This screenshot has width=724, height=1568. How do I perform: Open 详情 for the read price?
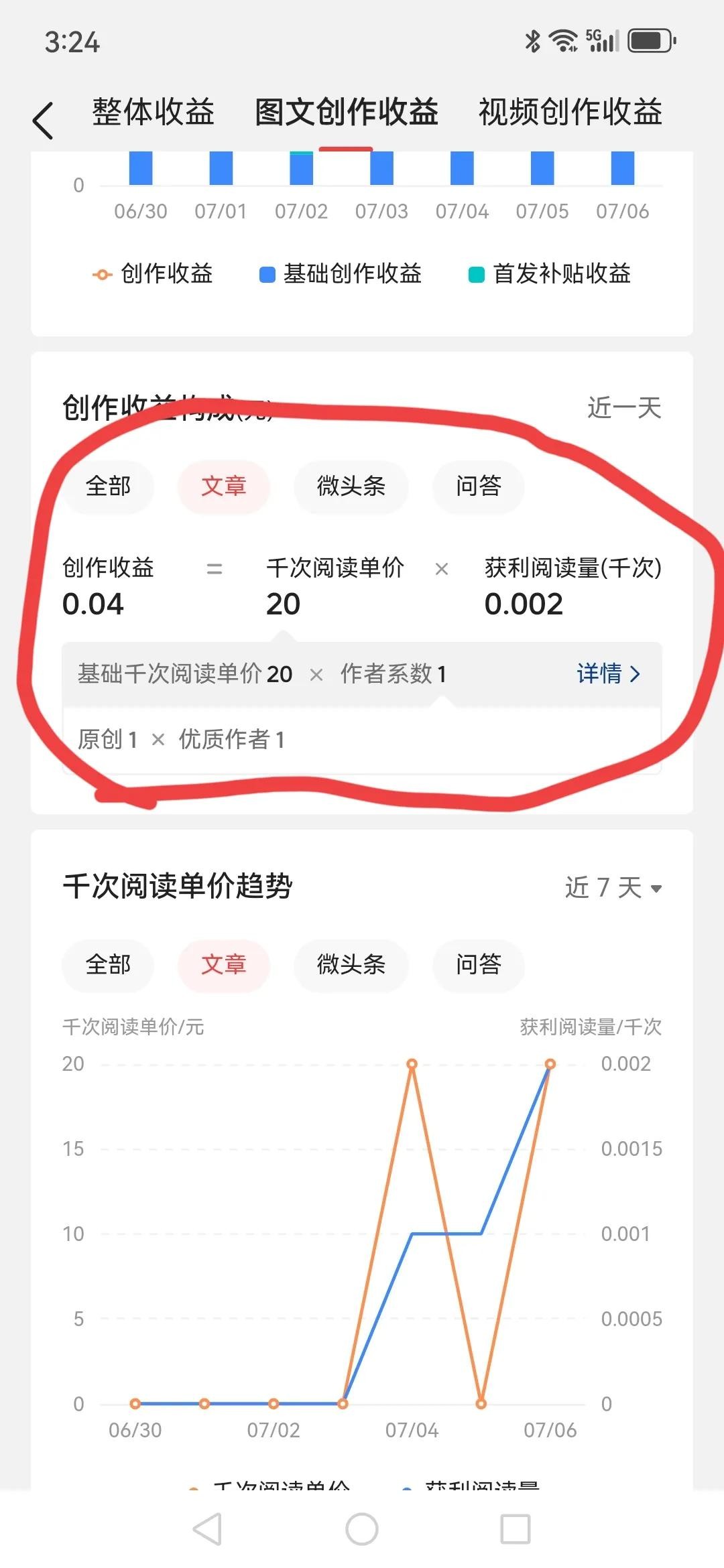pyautogui.click(x=609, y=673)
